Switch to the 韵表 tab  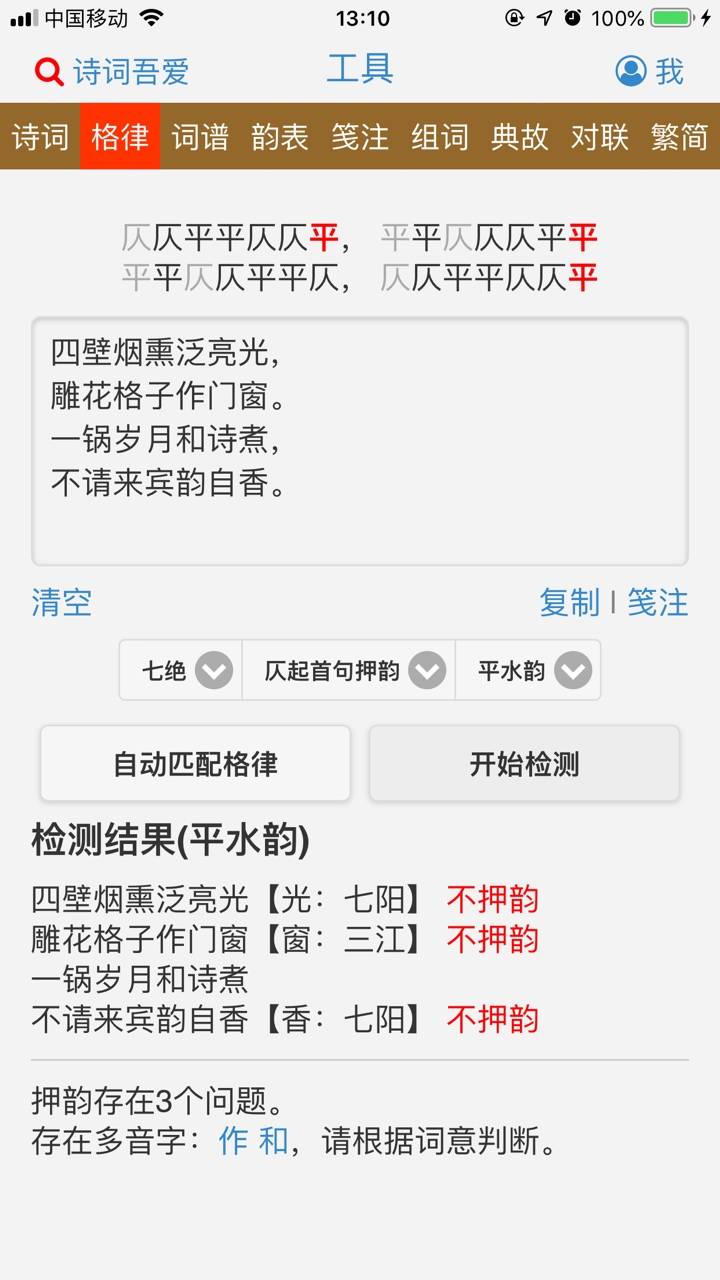(280, 136)
